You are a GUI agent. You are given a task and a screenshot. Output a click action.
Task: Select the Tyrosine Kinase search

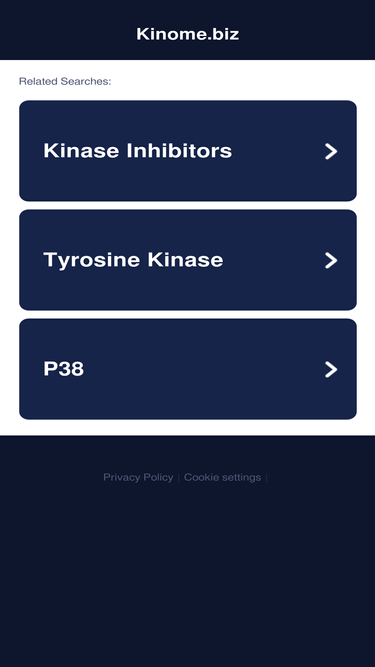188,259
